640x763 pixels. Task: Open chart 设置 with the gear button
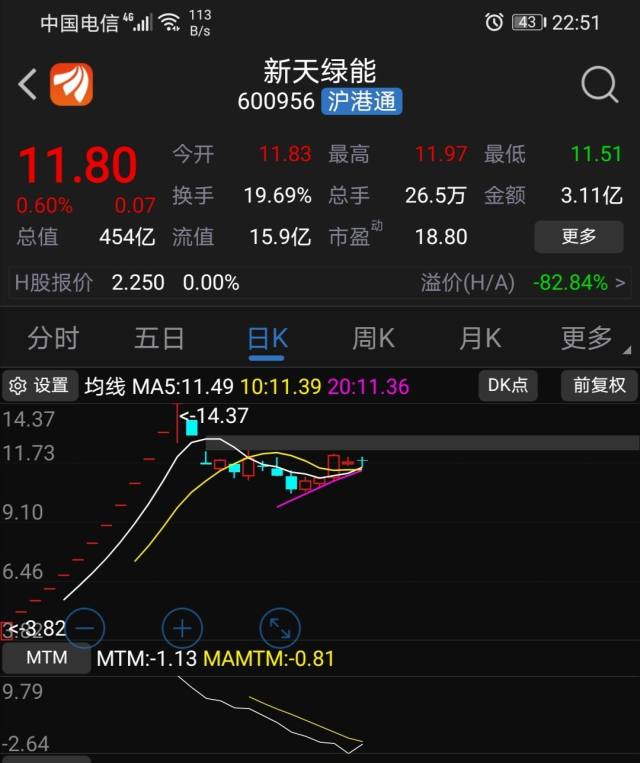pos(39,385)
